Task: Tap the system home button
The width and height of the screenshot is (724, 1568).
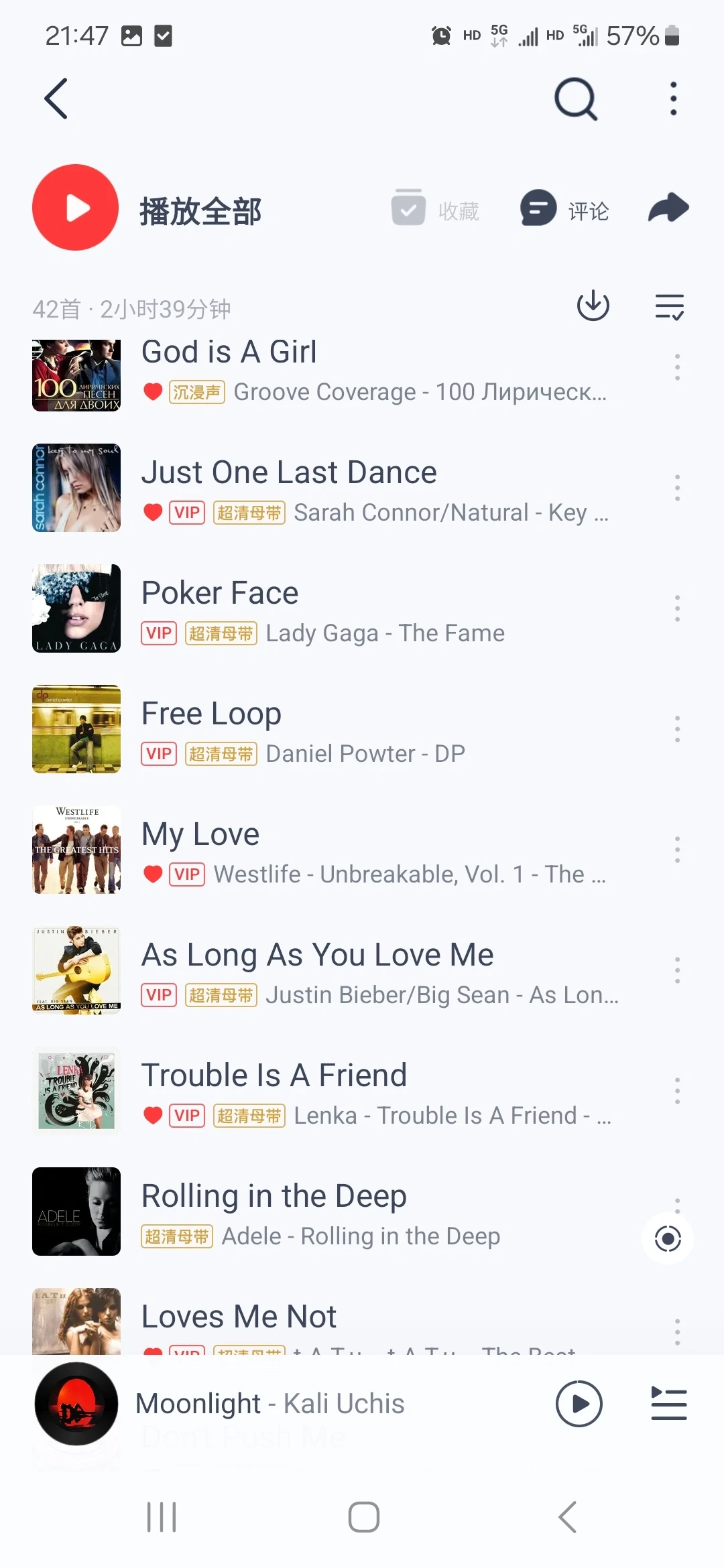Action: [x=363, y=1517]
